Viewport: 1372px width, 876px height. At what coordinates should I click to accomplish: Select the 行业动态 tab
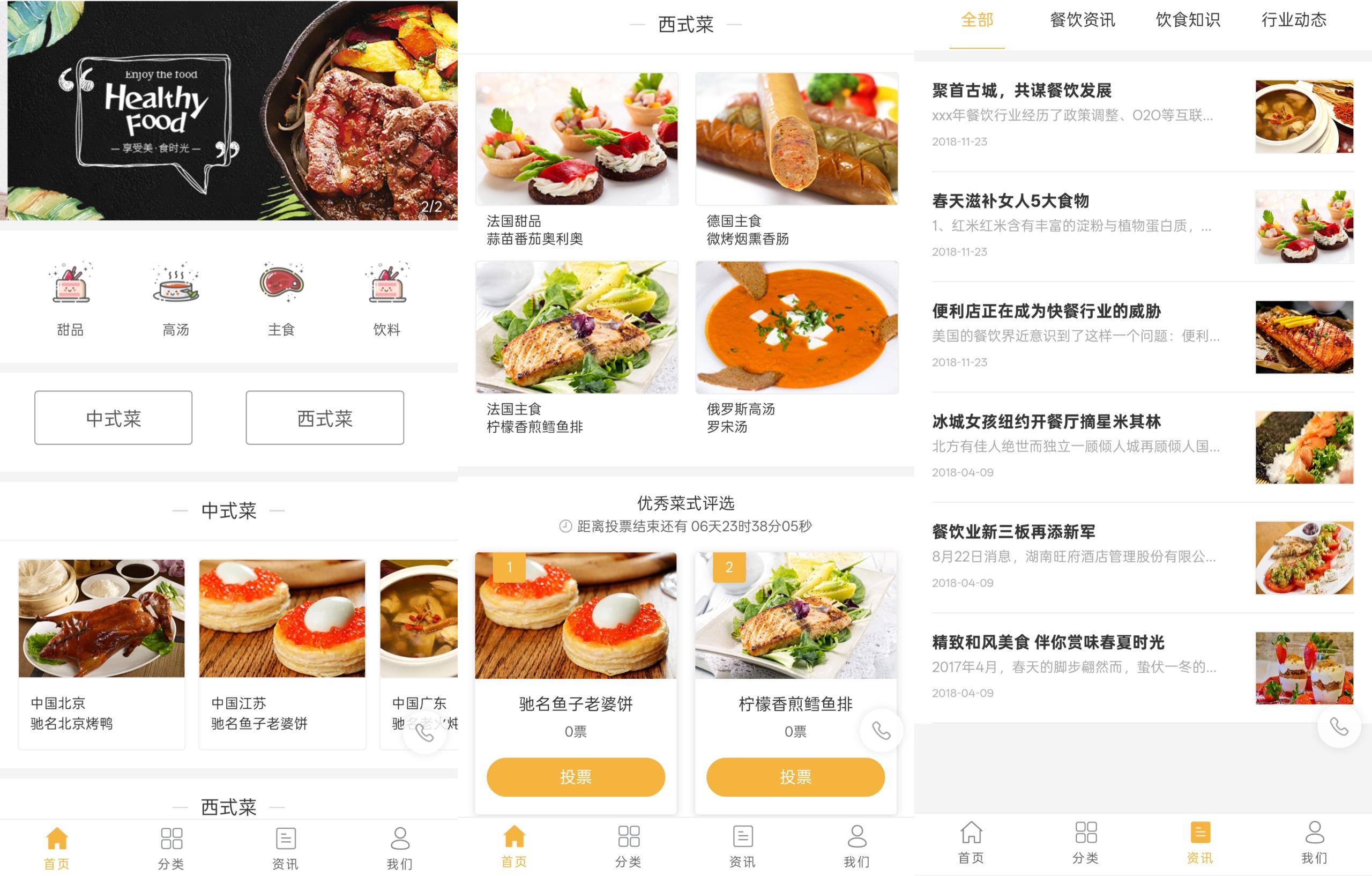click(1294, 20)
